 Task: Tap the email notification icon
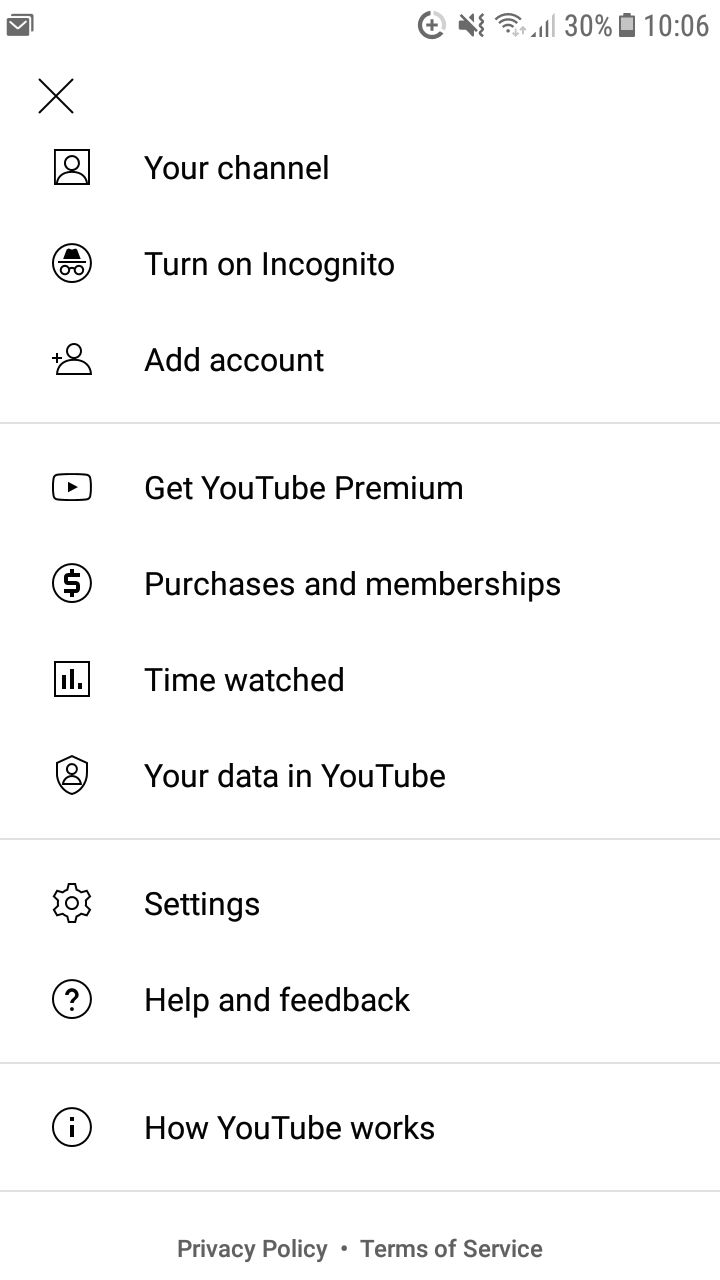click(20, 23)
